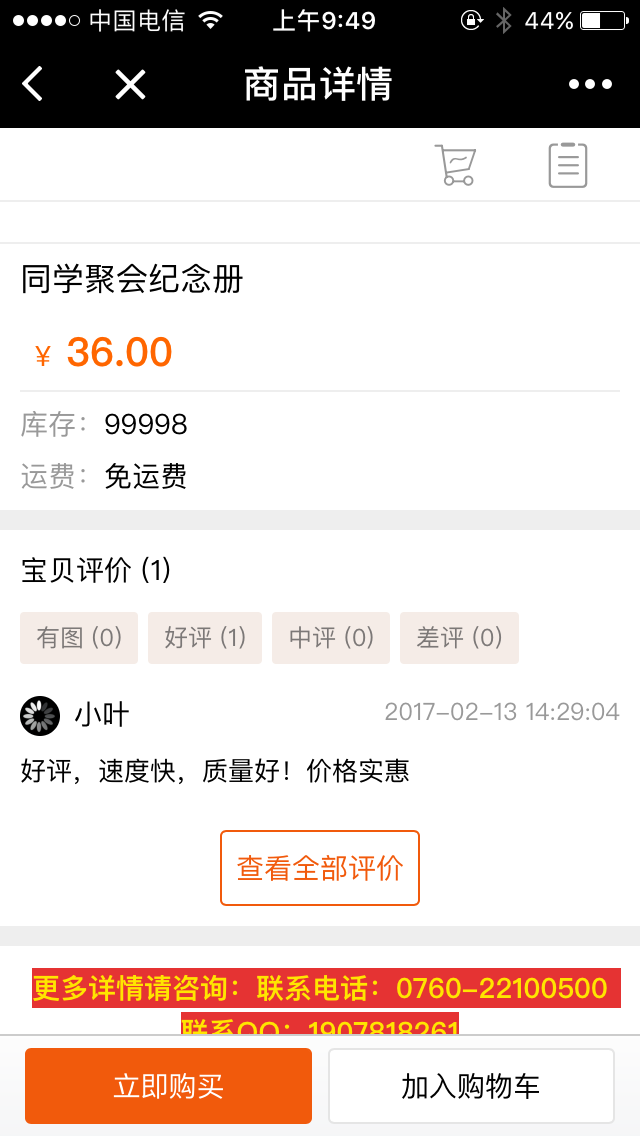Tap 立即购买 to buy now
This screenshot has width=640, height=1136.
click(169, 1085)
